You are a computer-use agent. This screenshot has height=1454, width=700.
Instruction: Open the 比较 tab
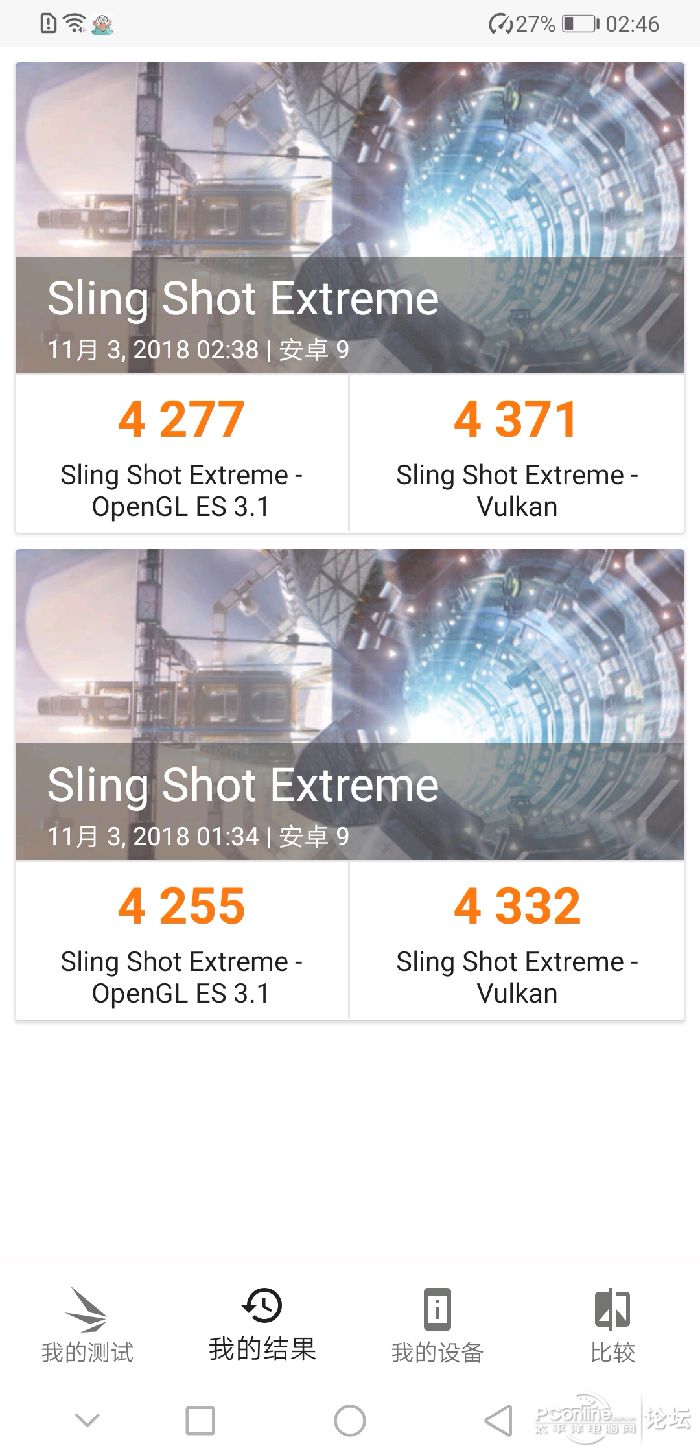(x=612, y=1325)
